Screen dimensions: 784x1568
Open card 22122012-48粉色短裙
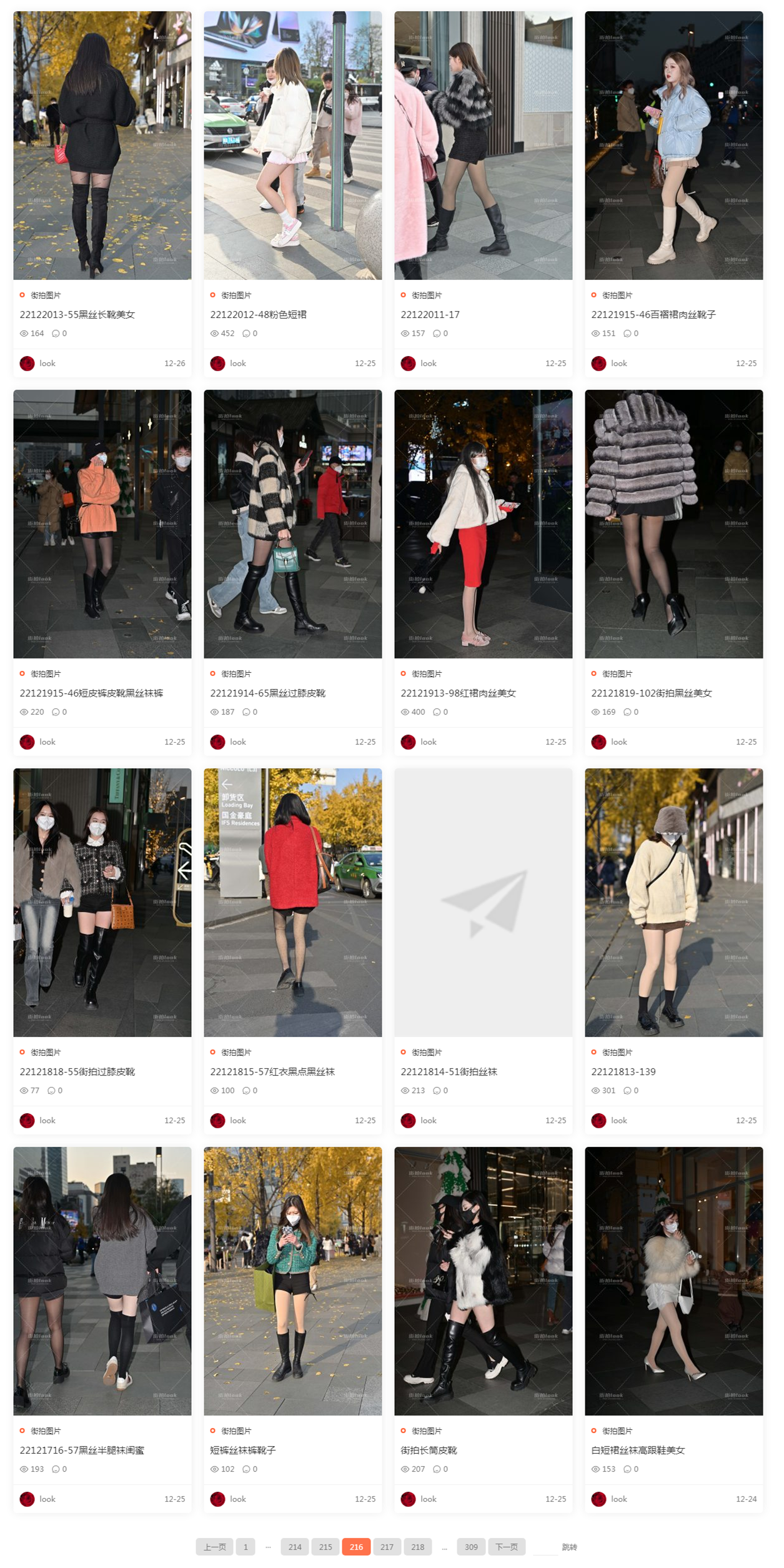tap(292, 146)
